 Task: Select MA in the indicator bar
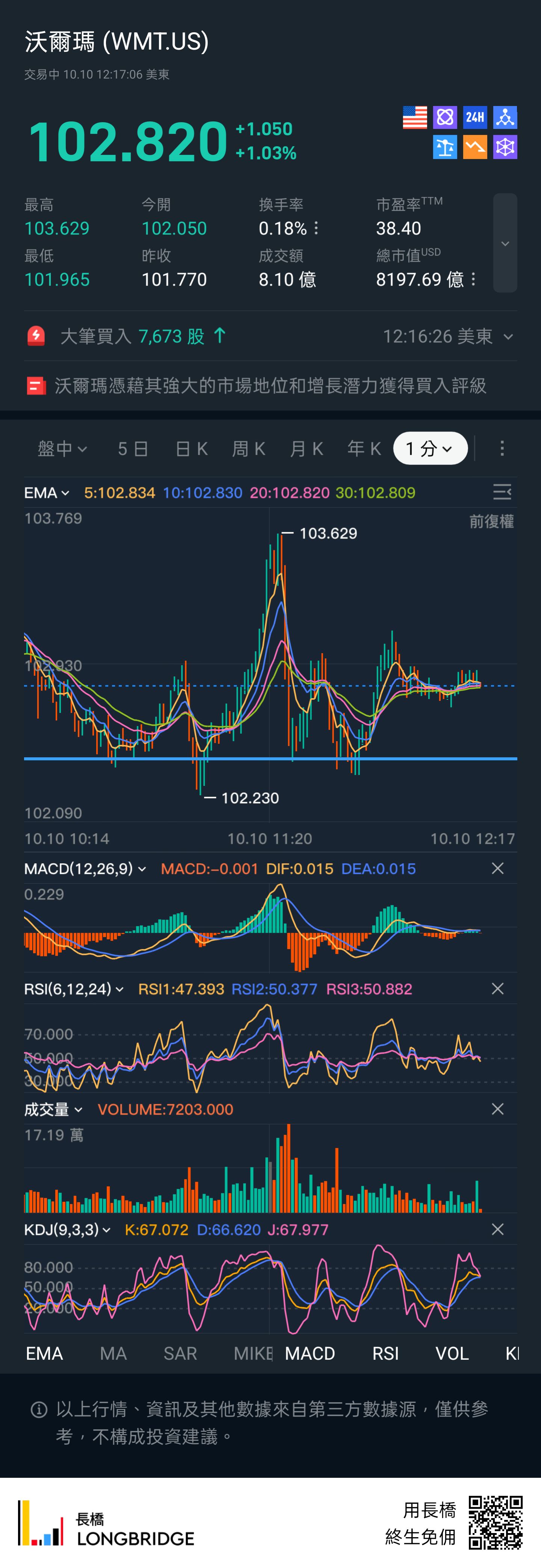point(113,1354)
